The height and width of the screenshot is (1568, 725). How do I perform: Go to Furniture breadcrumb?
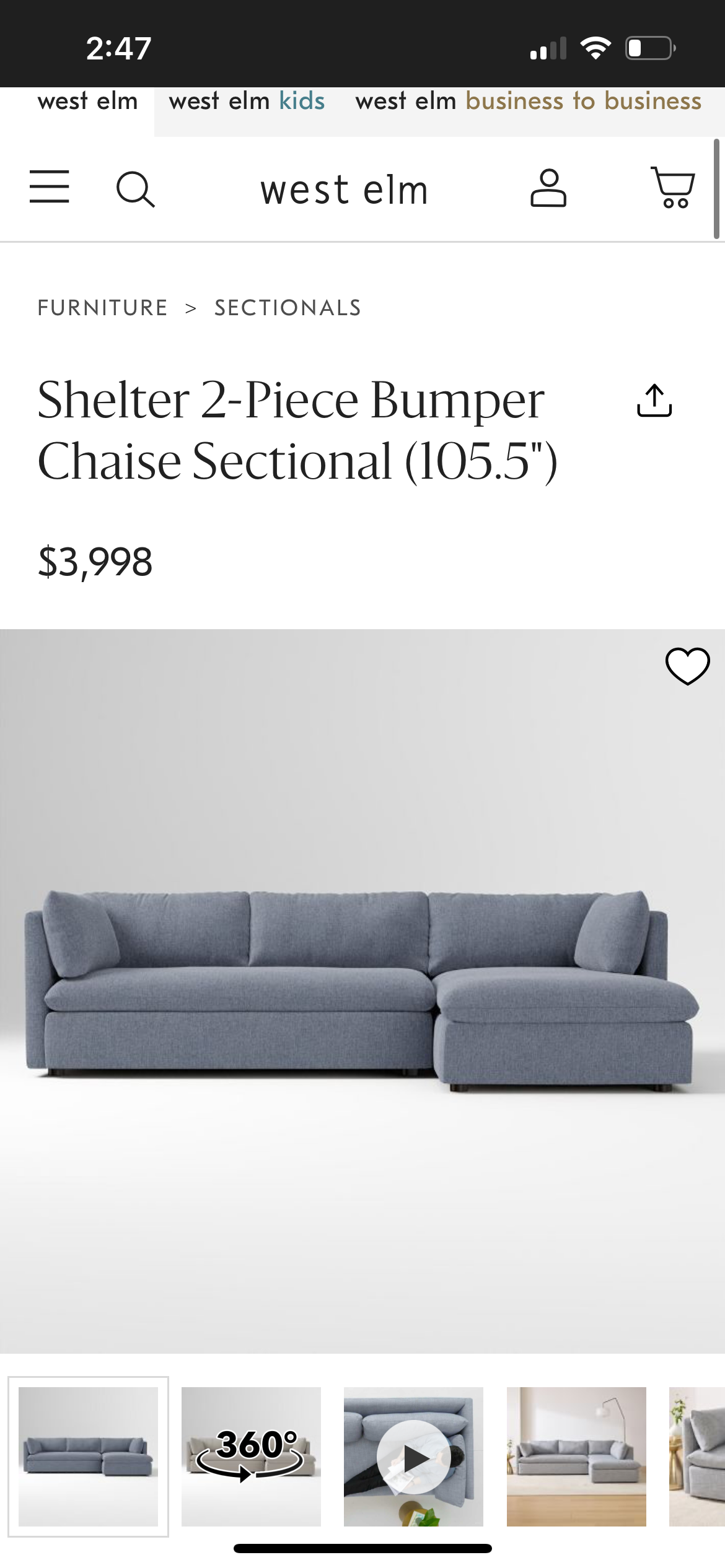tap(103, 308)
